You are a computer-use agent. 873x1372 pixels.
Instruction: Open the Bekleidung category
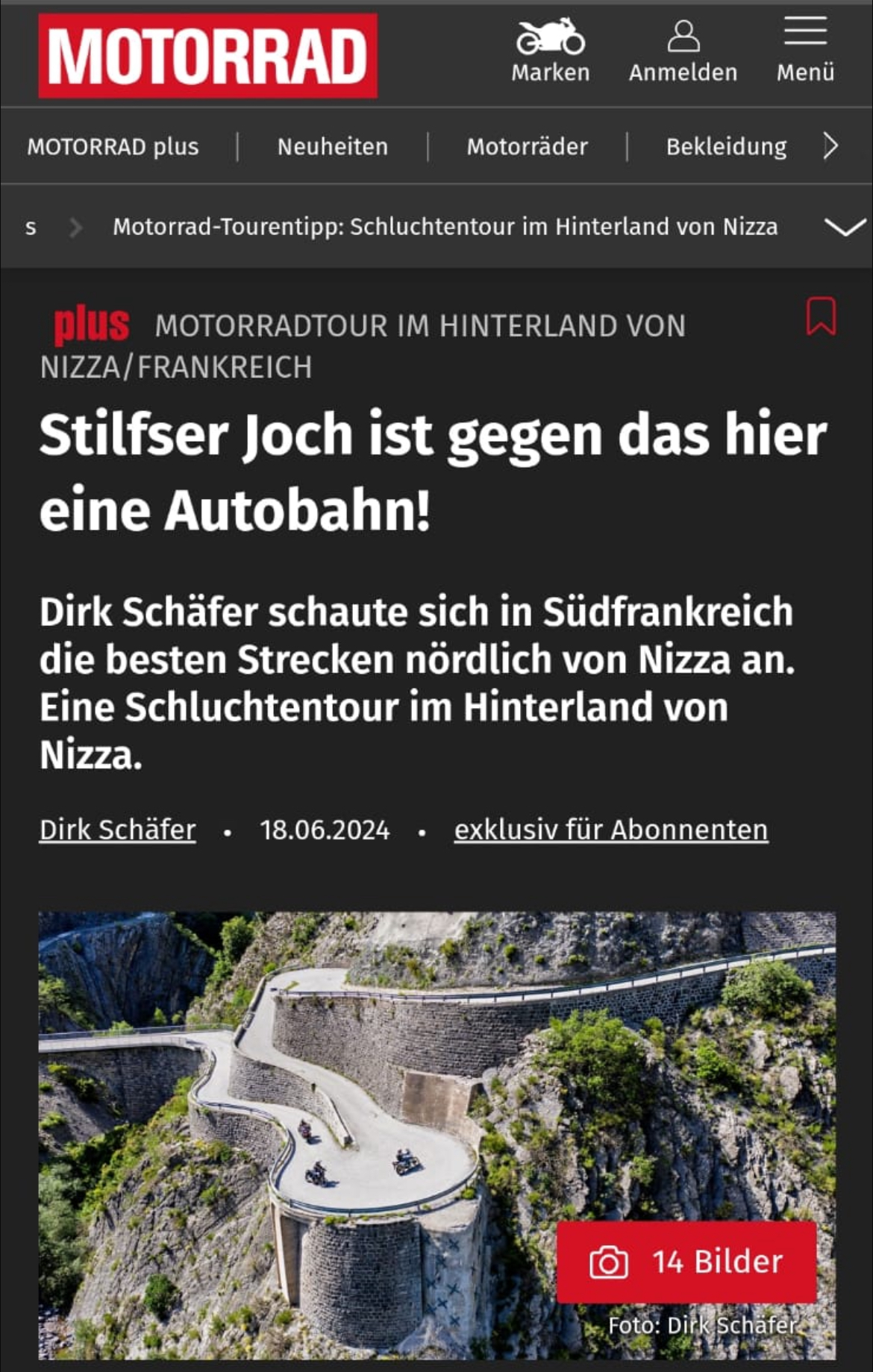click(726, 146)
